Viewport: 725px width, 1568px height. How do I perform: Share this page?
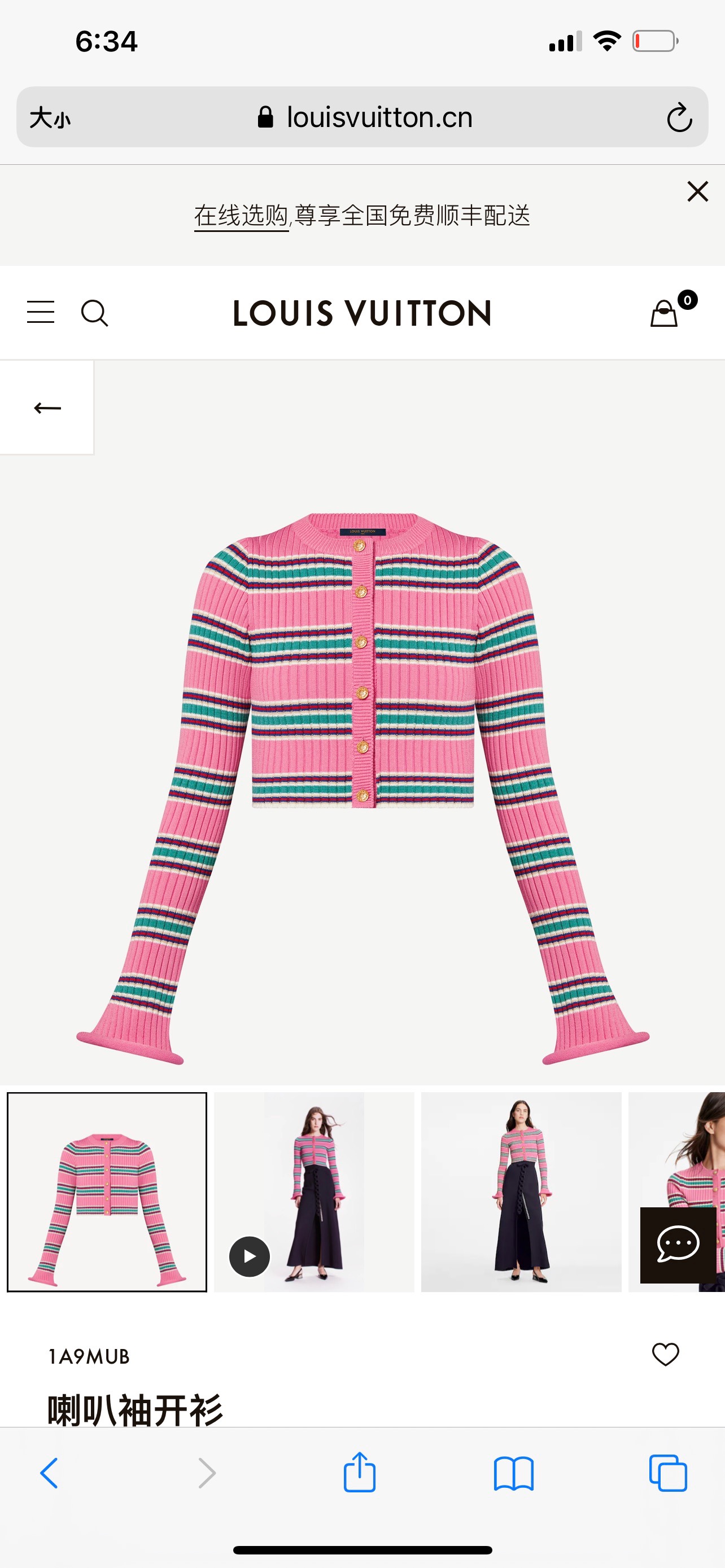(359, 1473)
